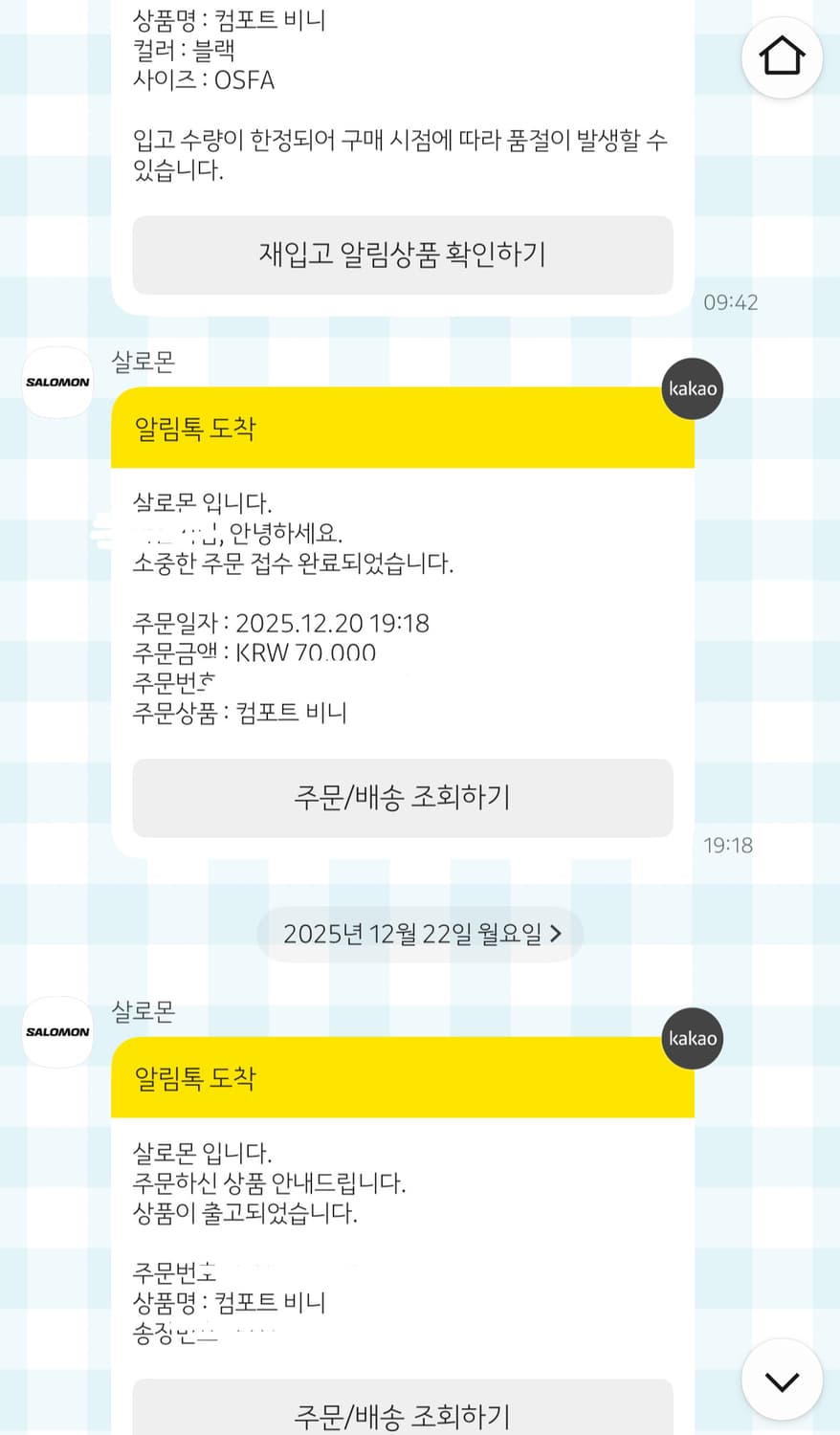Tap the kakao badge on the first alert message
This screenshot has height=1435, width=840.
[692, 388]
